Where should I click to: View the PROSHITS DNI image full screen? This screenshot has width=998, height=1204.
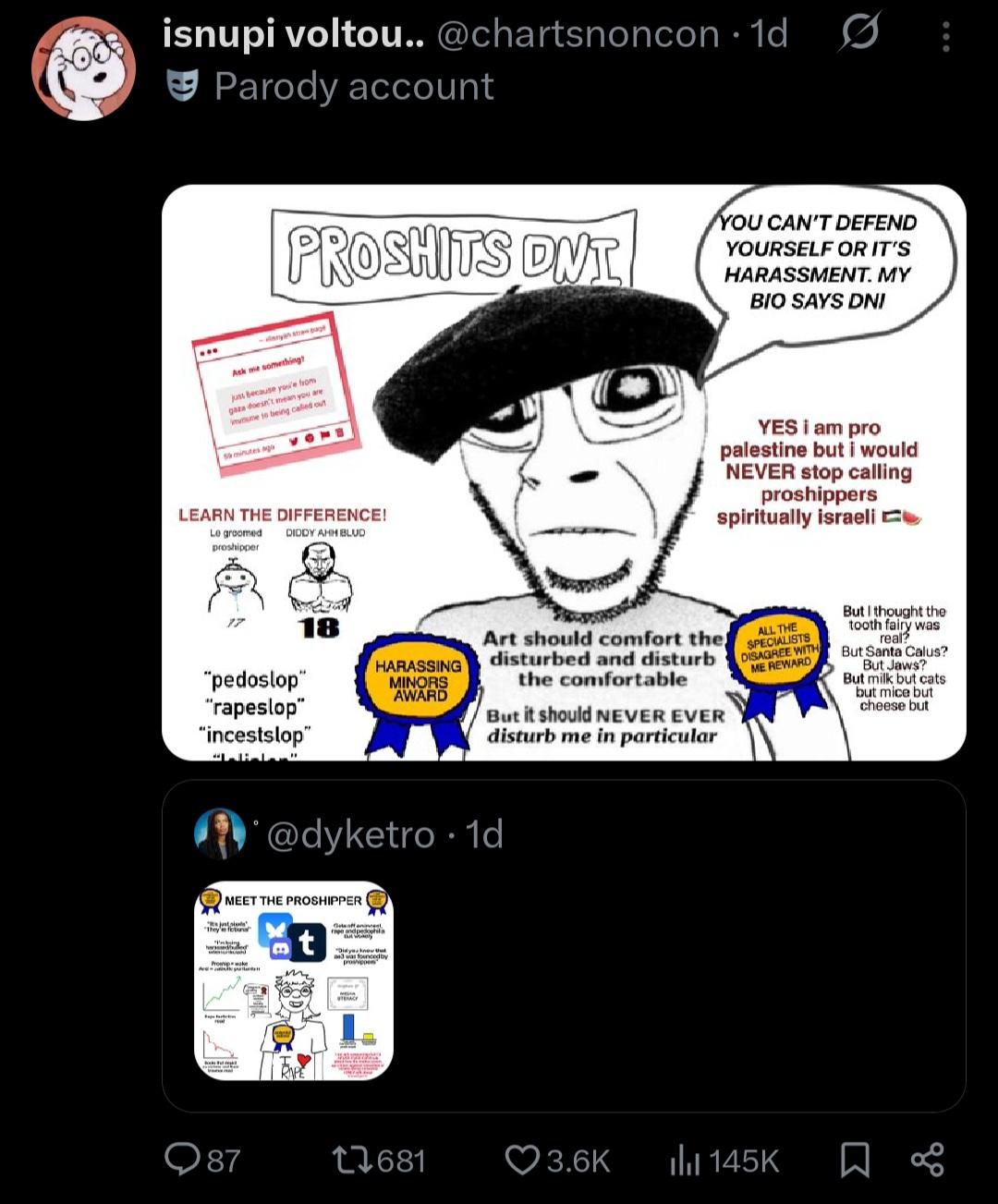point(564,471)
